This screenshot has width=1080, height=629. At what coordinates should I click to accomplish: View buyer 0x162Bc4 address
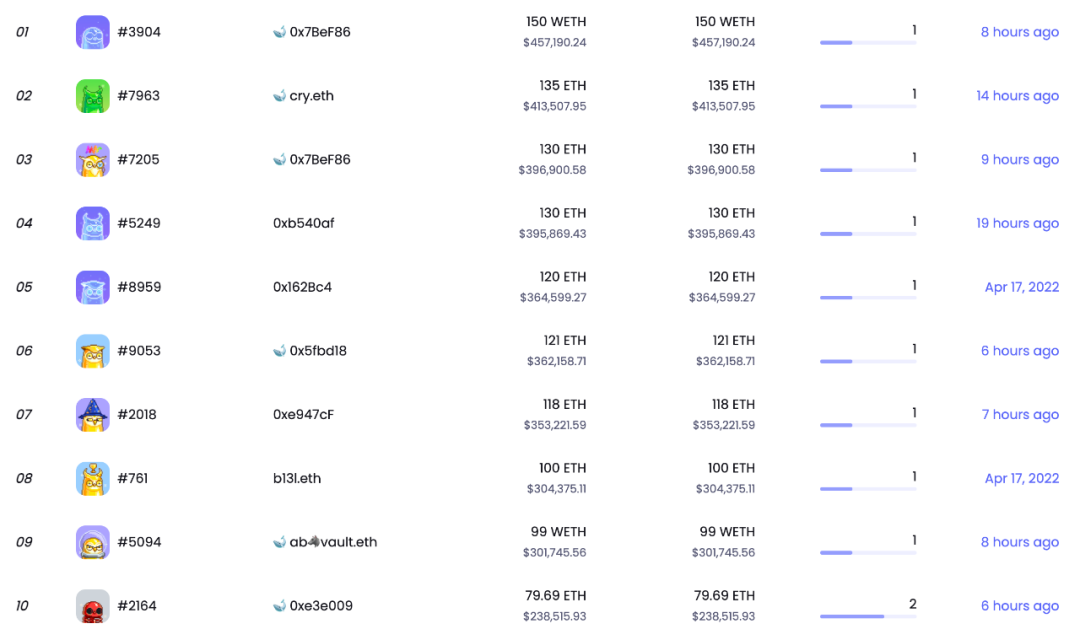[x=302, y=287]
